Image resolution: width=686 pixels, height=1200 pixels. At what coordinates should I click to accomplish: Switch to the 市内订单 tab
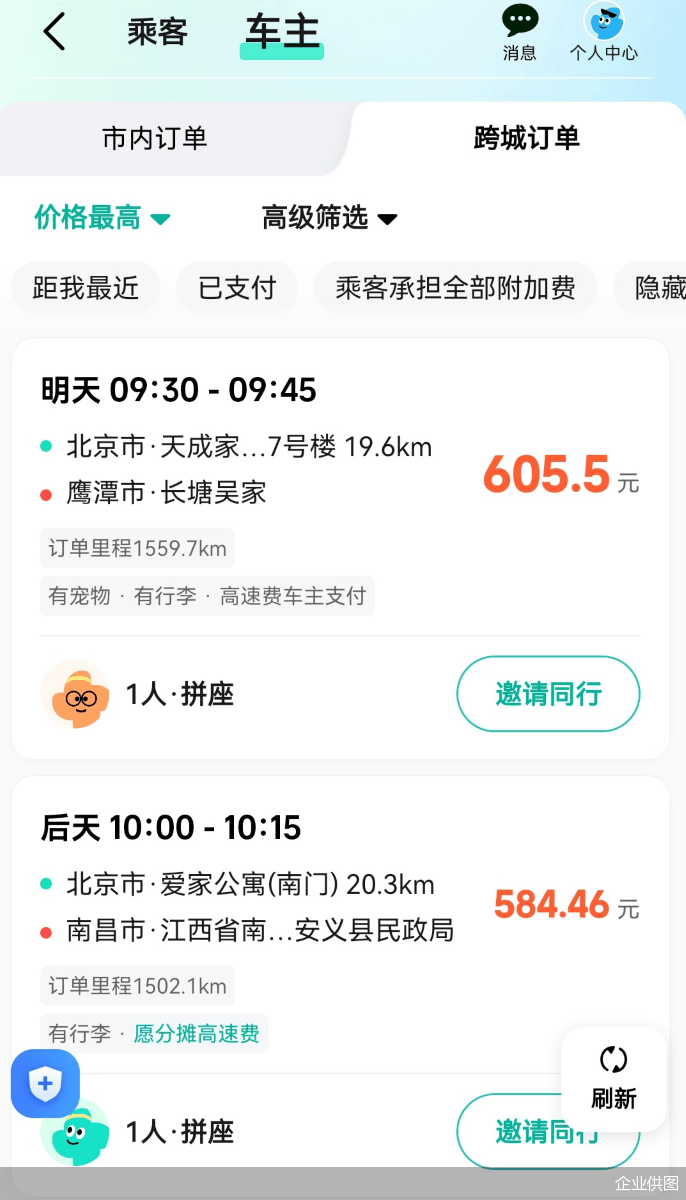point(155,138)
